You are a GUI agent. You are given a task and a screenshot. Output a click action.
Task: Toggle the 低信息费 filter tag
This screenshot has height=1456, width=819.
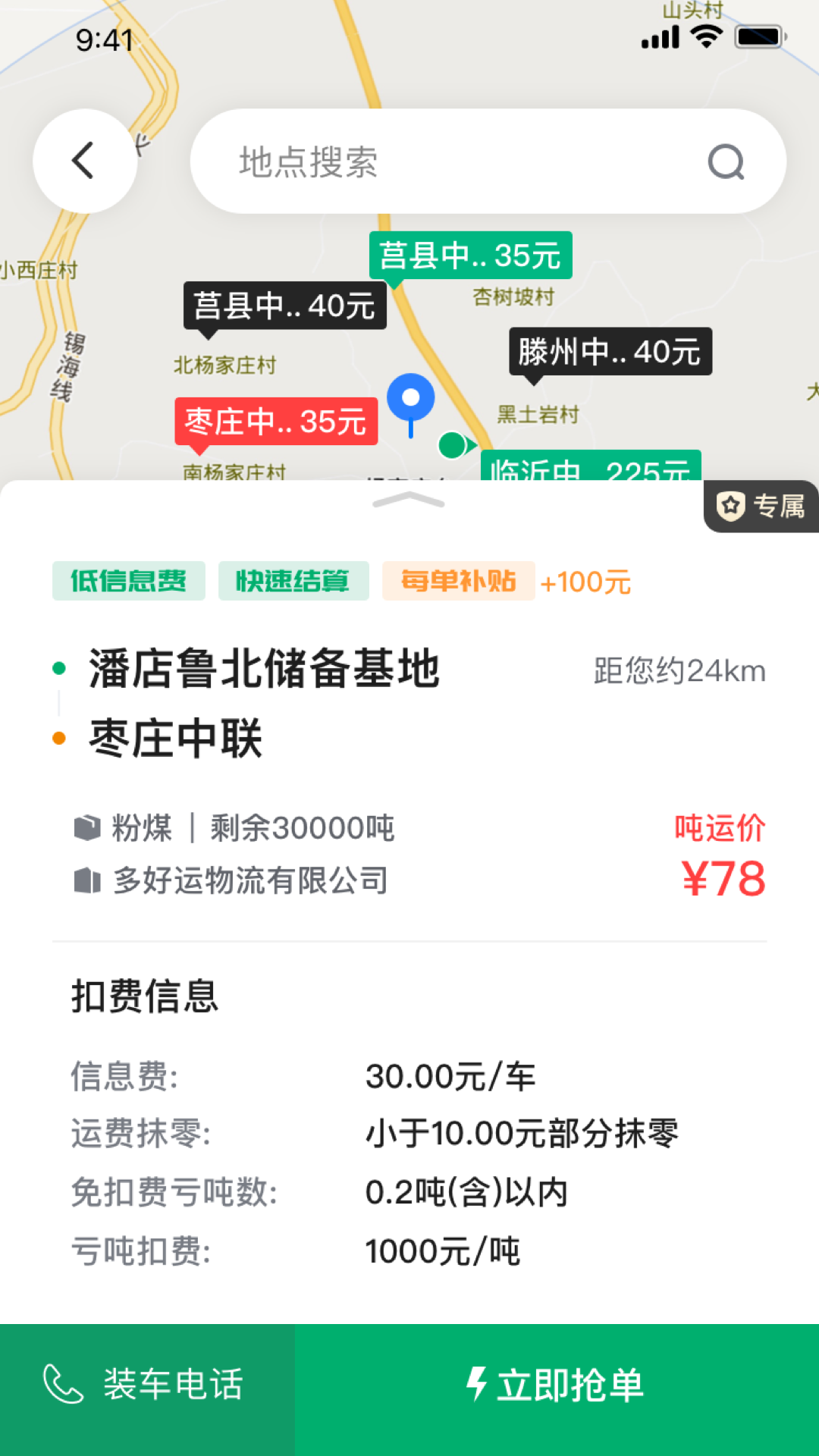(x=127, y=581)
